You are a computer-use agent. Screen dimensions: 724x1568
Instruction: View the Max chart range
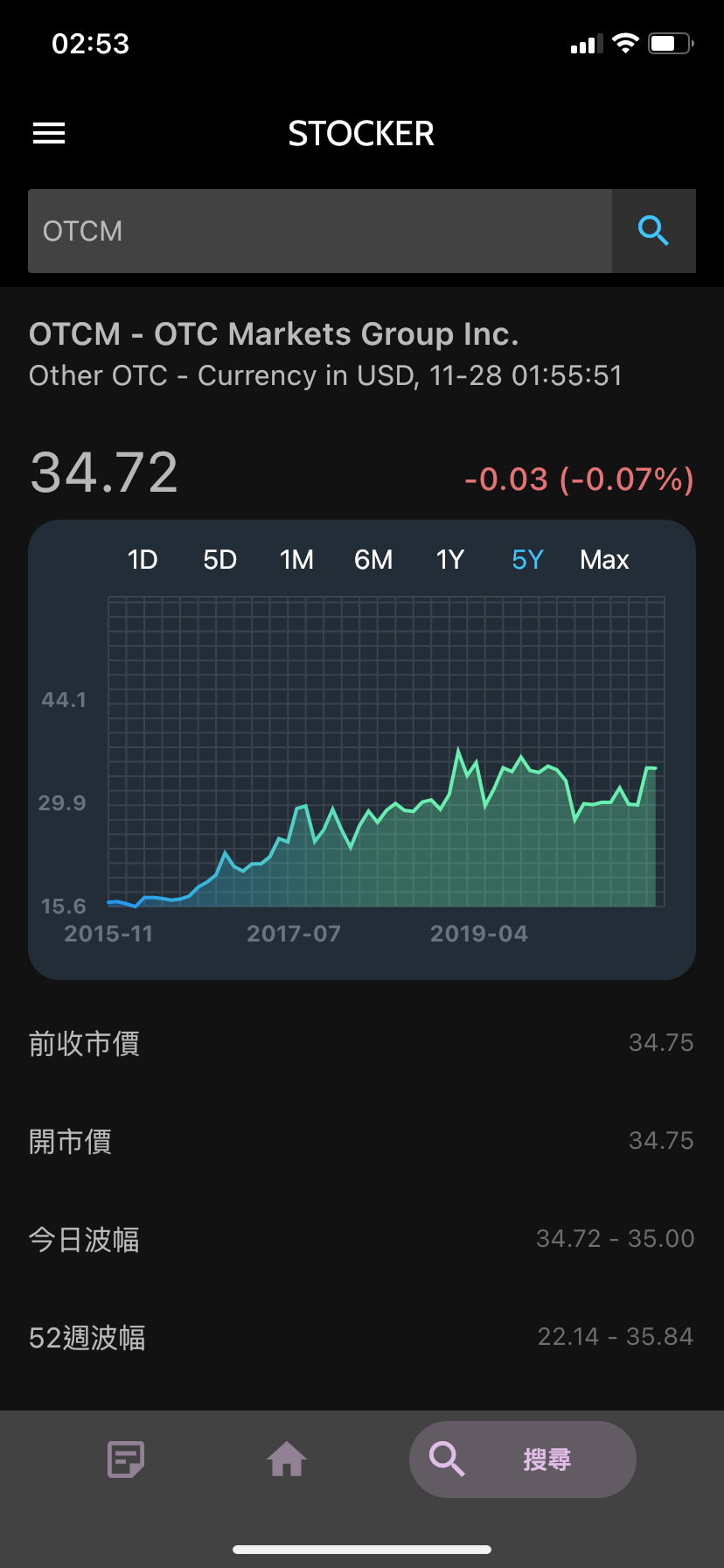(604, 560)
